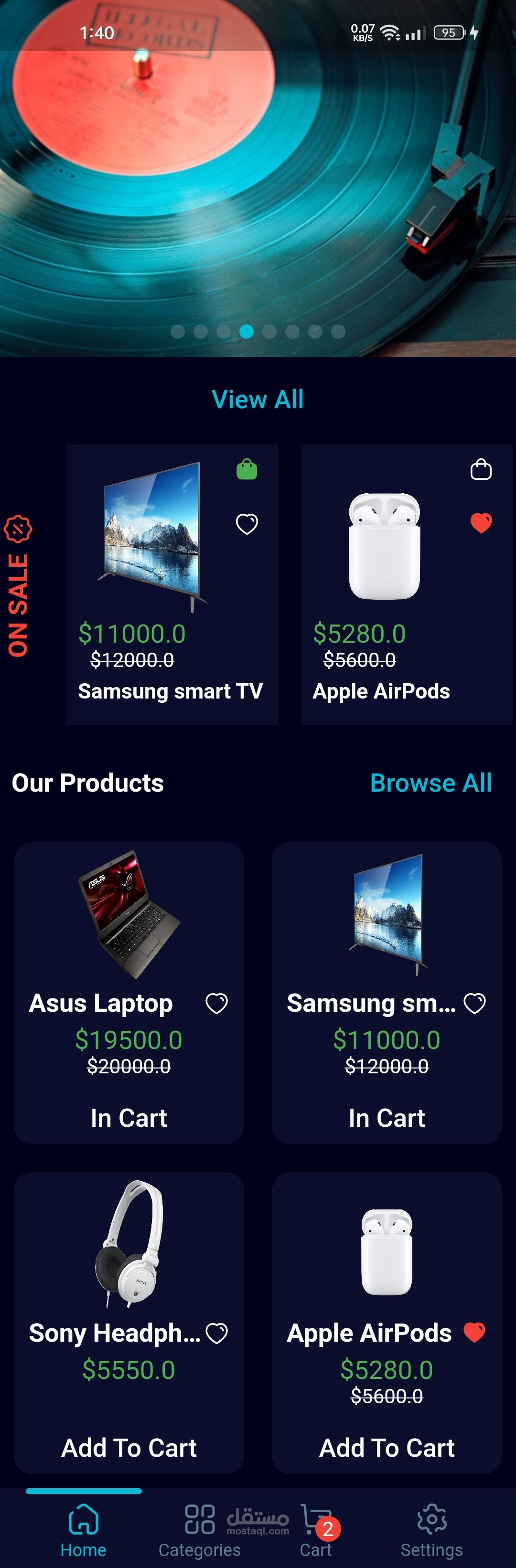Screen dimensions: 516x1568
Task: Remove heart from Apple AirPods in Our Products
Action: coord(474,1333)
